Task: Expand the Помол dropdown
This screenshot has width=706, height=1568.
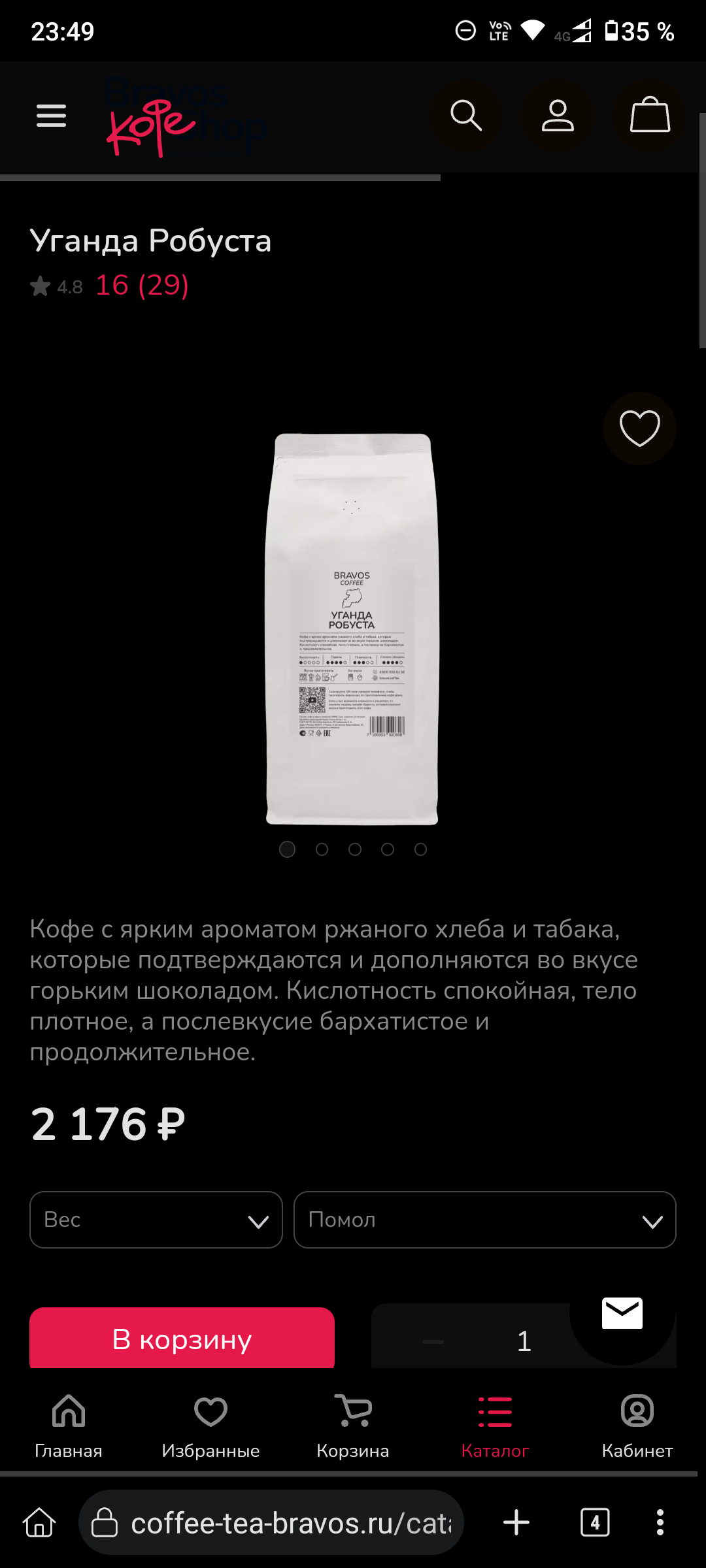Action: tap(484, 1220)
